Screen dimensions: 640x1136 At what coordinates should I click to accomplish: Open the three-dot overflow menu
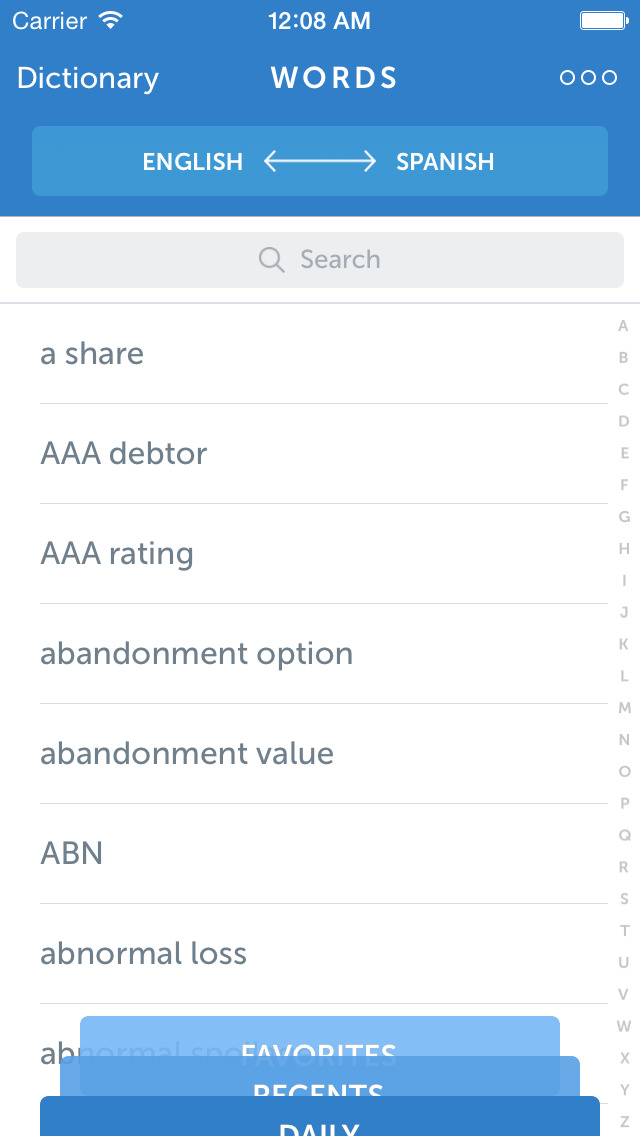[588, 78]
